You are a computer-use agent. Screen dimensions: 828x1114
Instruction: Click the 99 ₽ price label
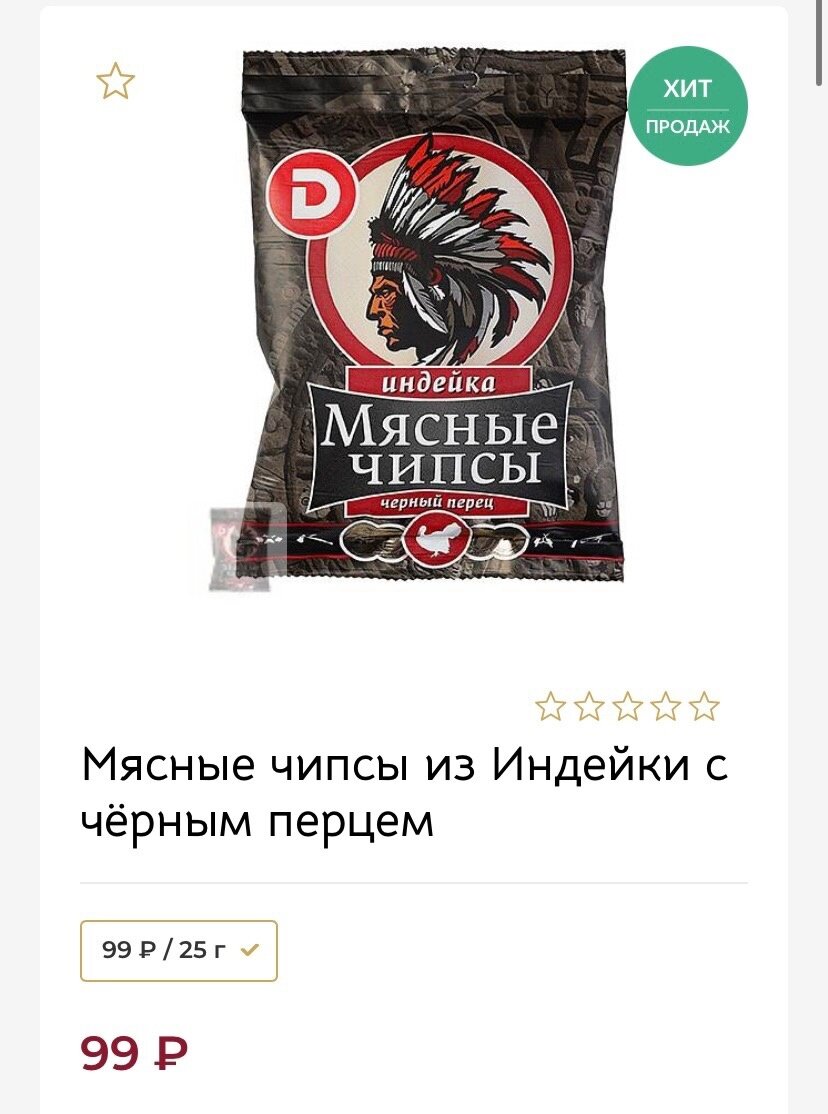tap(133, 1051)
